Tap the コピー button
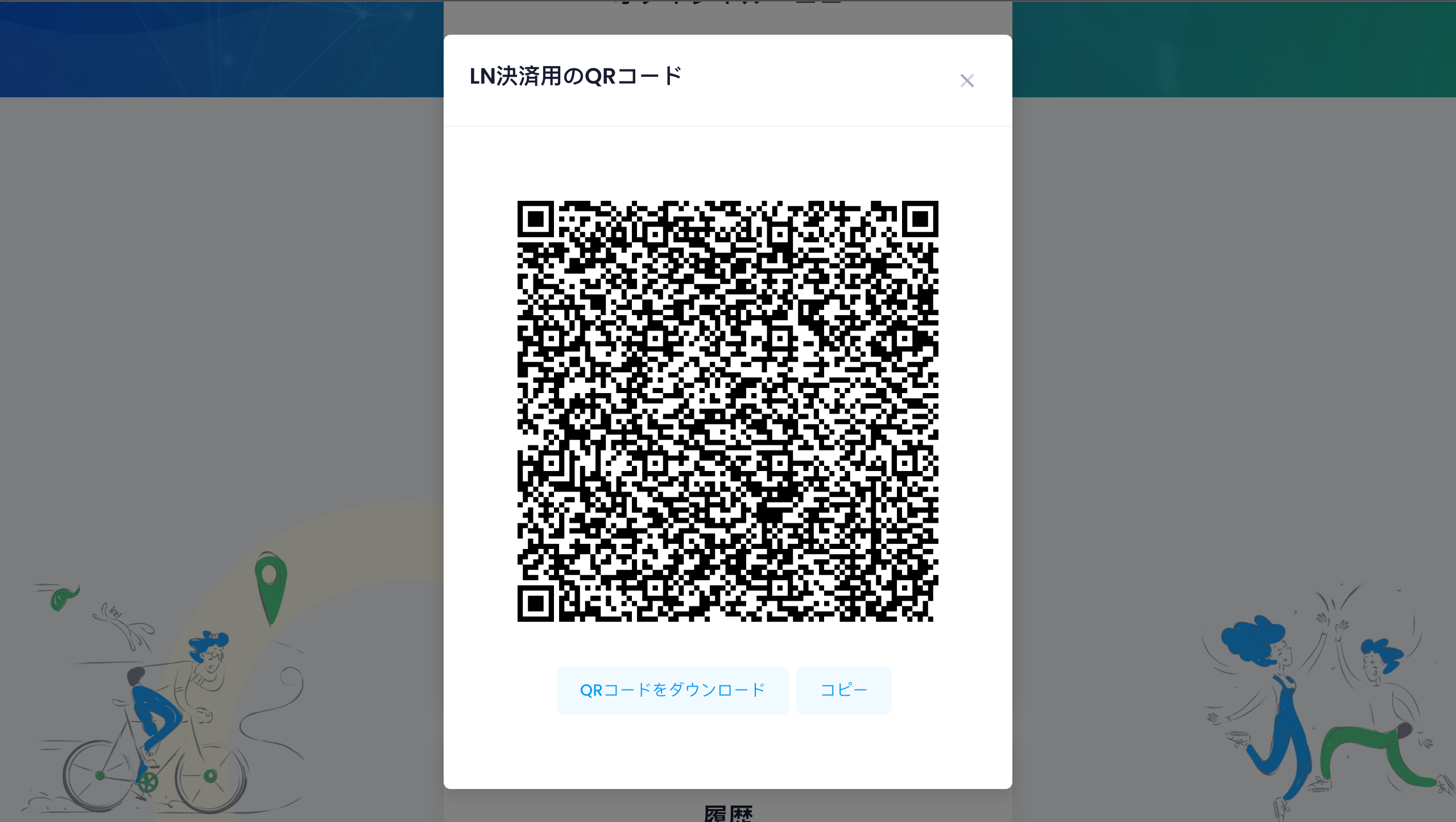Screen dimensions: 1456x822 843,690
